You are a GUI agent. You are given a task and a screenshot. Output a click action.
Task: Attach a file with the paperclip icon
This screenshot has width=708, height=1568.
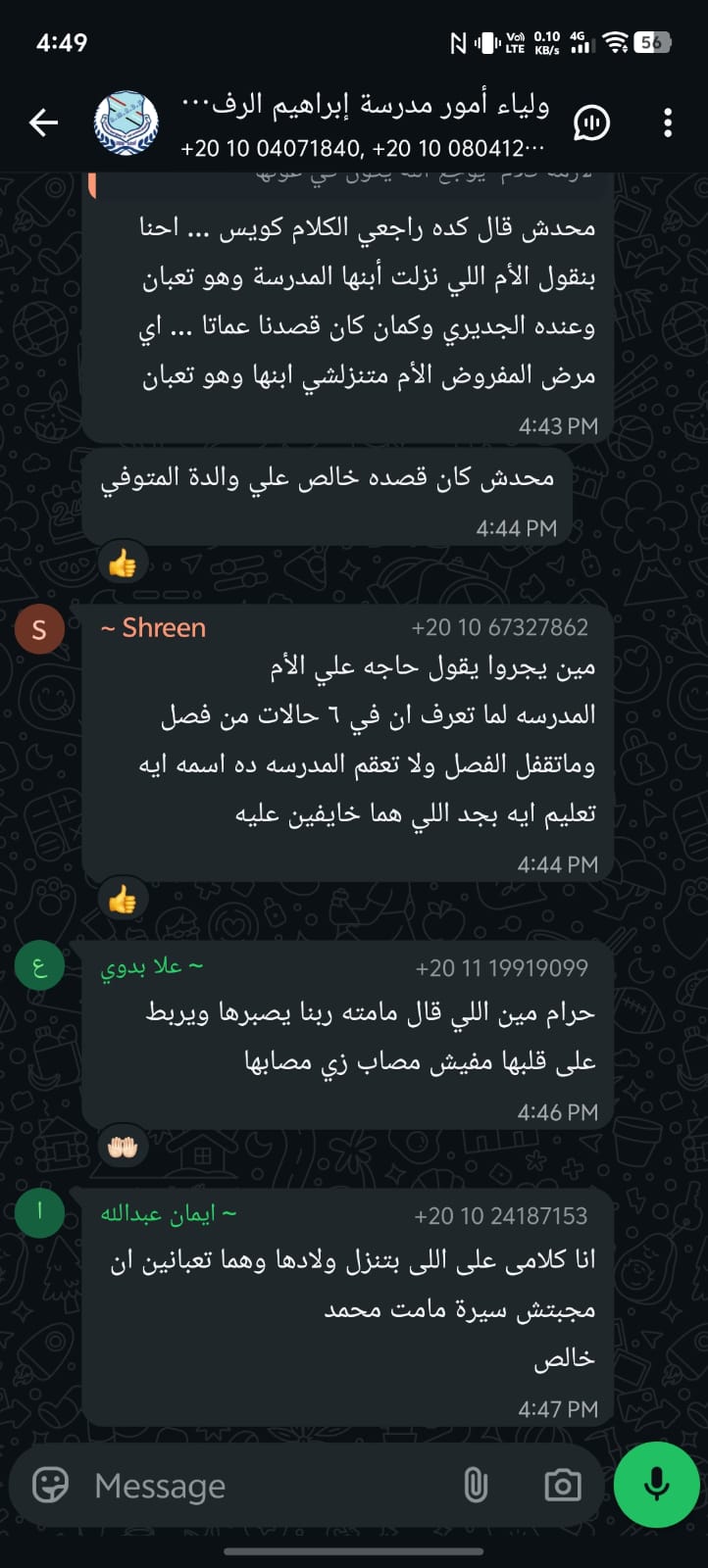tap(476, 1486)
